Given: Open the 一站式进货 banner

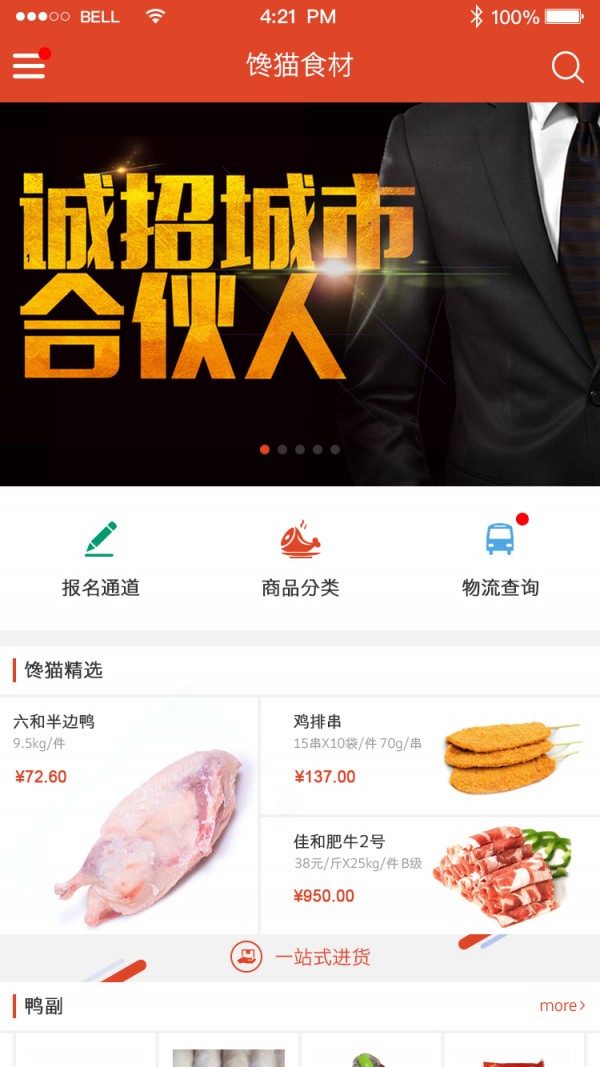Looking at the screenshot, I should 300,957.
